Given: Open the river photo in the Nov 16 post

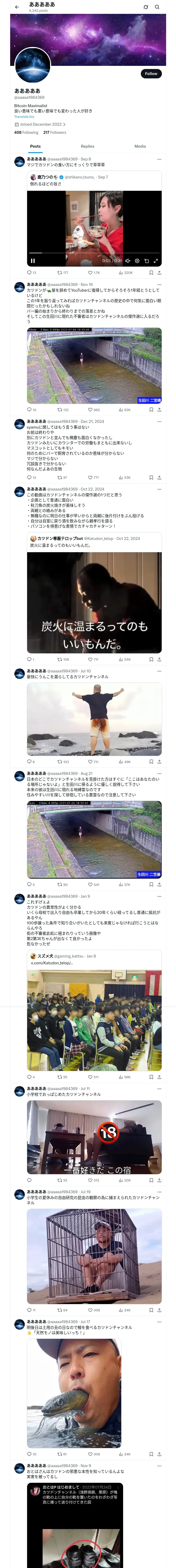Looking at the screenshot, I should click(94, 365).
